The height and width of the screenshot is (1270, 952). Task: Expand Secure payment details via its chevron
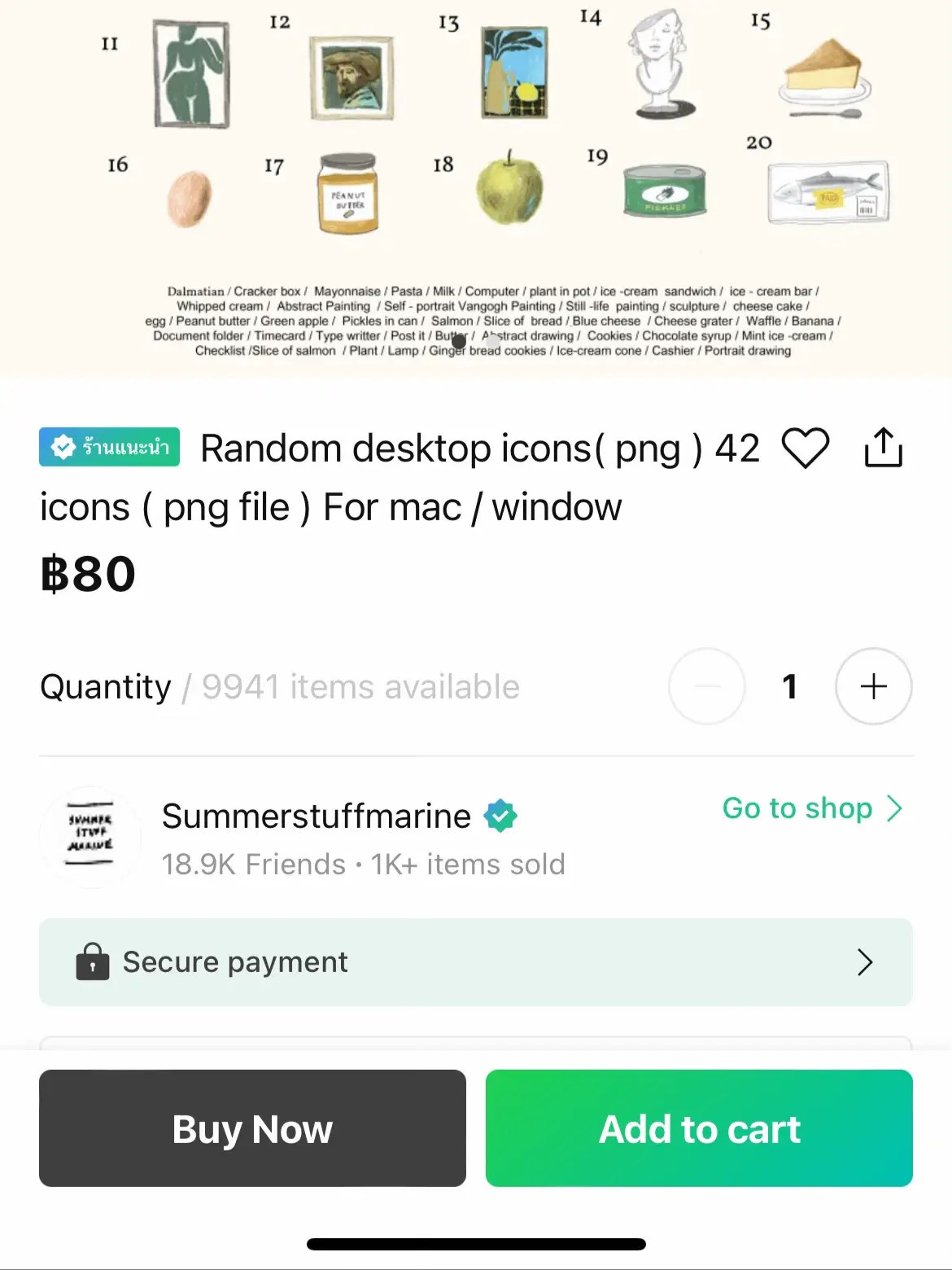pyautogui.click(x=866, y=962)
